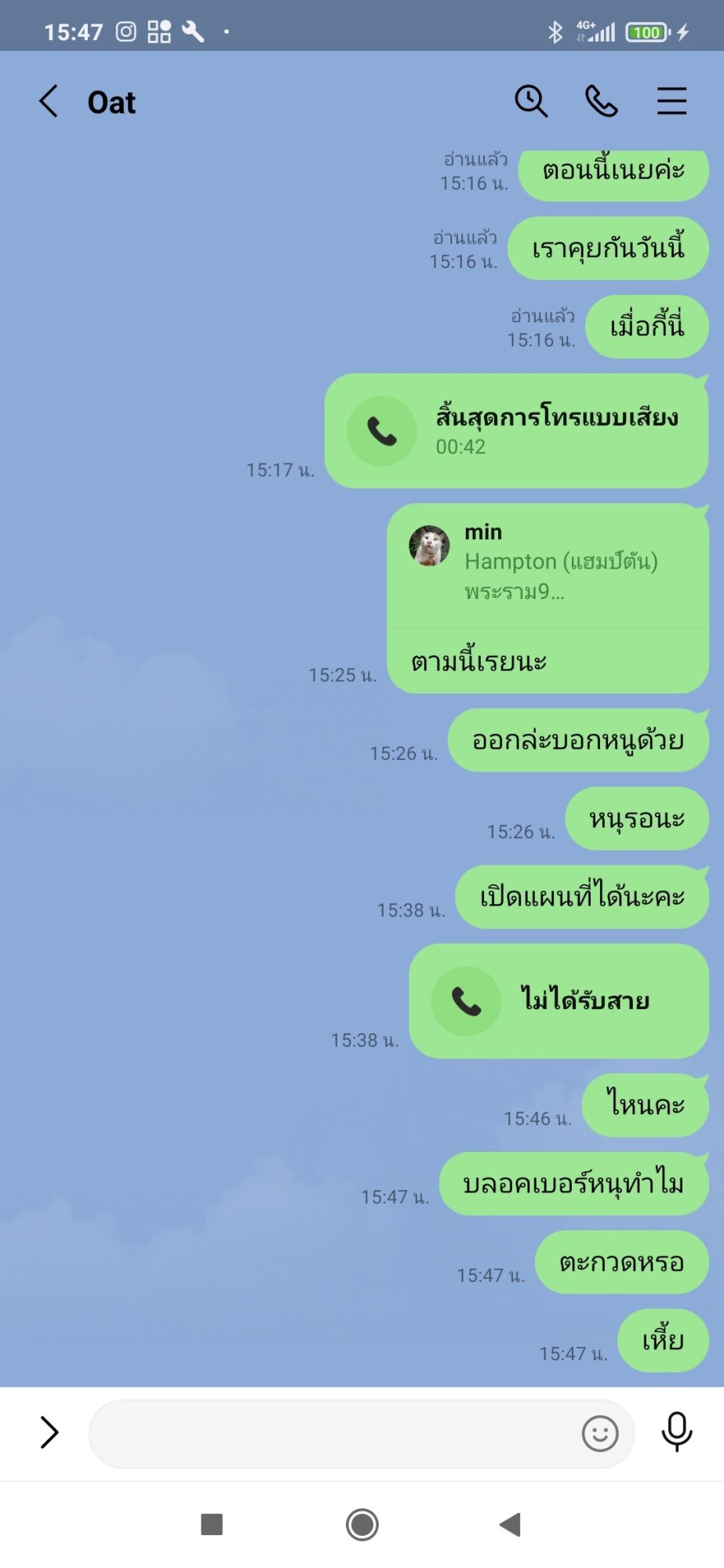724x1568 pixels.
Task: Go to the home screen
Action: pyautogui.click(x=362, y=1525)
